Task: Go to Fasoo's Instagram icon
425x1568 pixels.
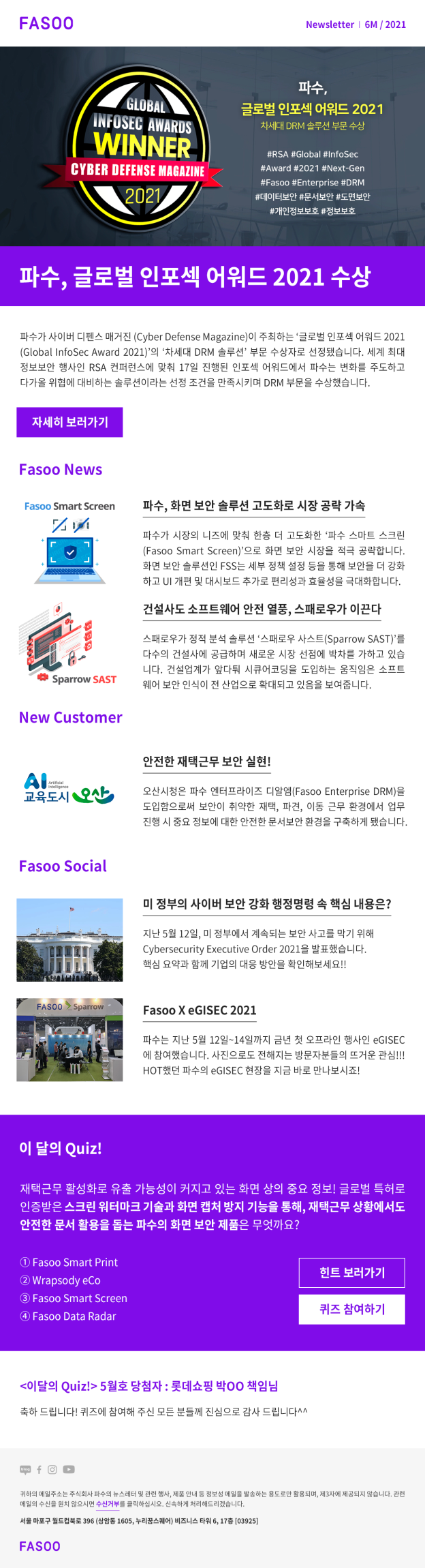Action: coord(52,1469)
